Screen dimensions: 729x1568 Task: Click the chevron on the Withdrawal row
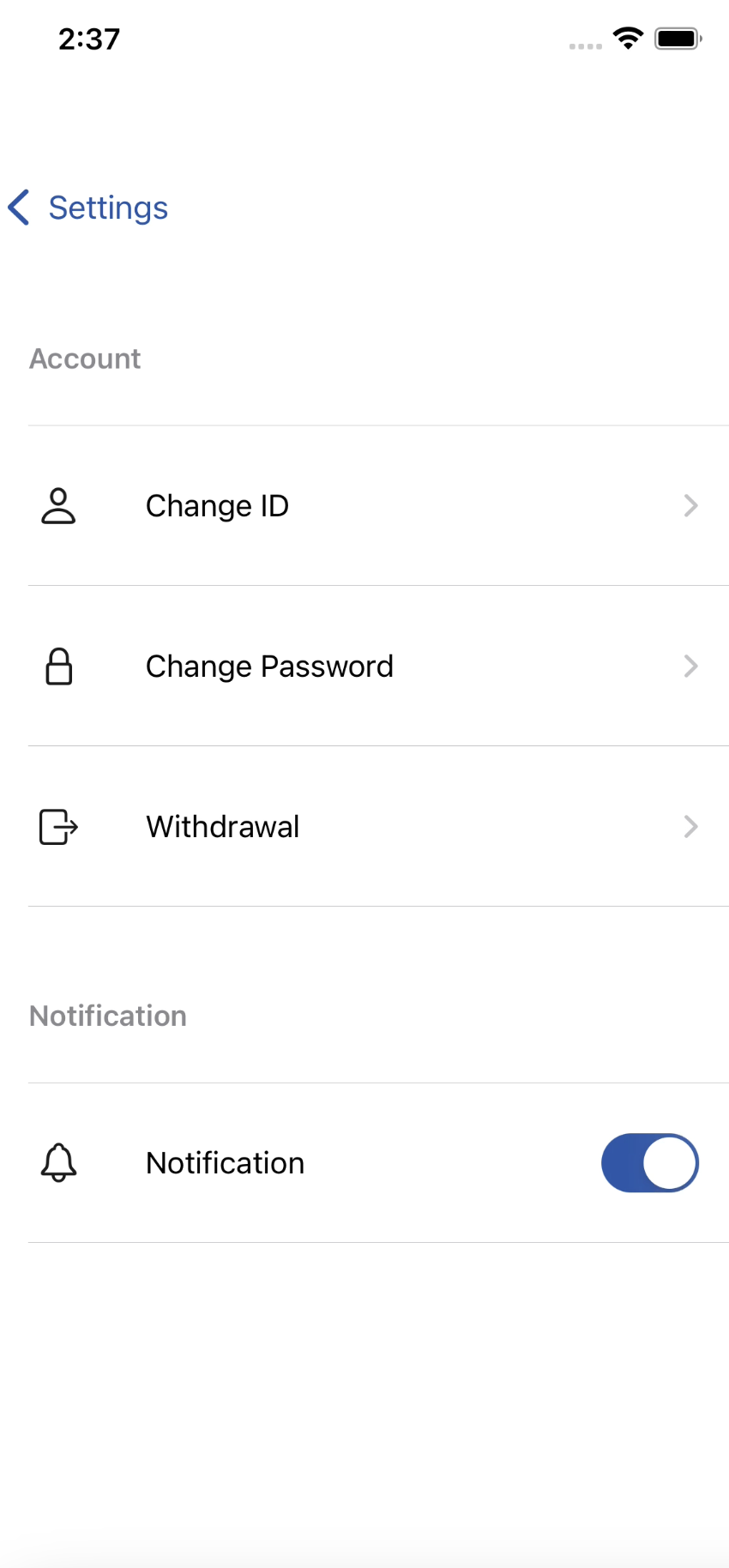coord(691,827)
